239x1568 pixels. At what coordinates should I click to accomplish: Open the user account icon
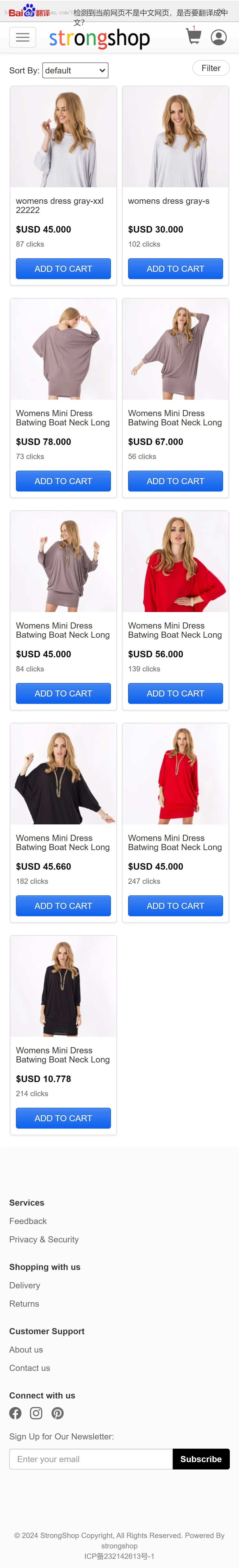pyautogui.click(x=218, y=38)
